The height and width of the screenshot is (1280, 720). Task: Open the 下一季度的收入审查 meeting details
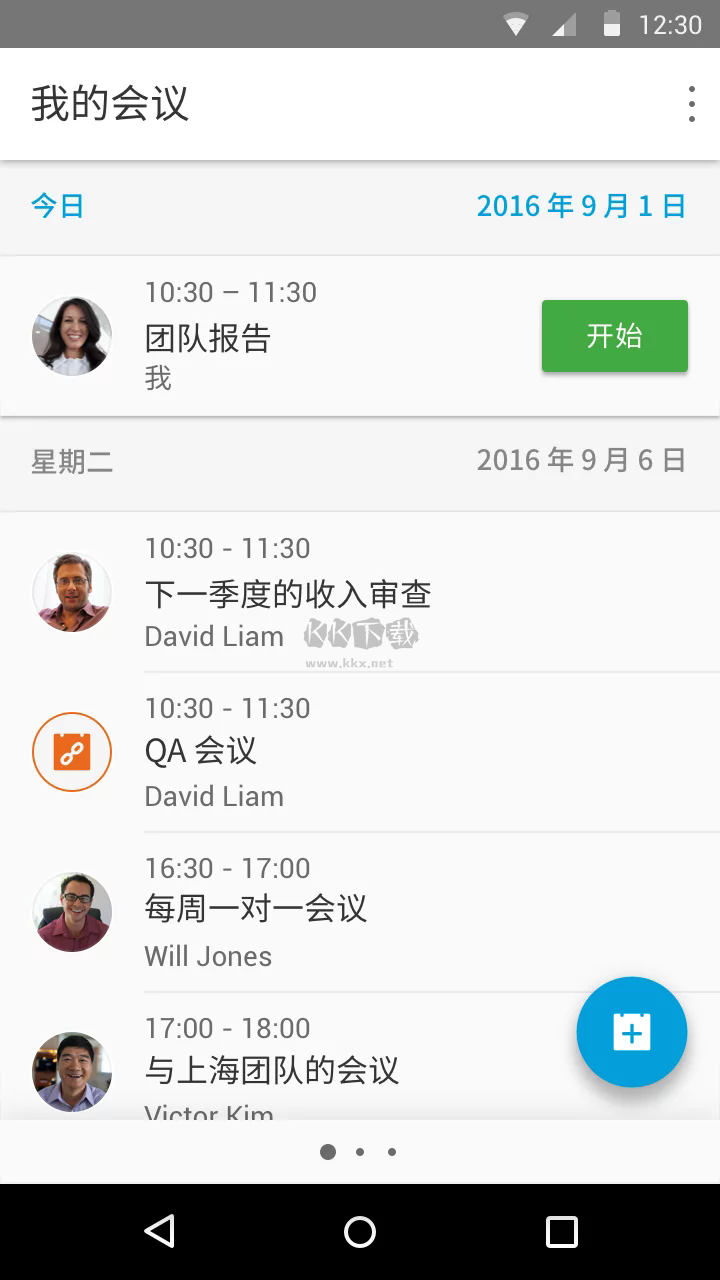tap(288, 593)
